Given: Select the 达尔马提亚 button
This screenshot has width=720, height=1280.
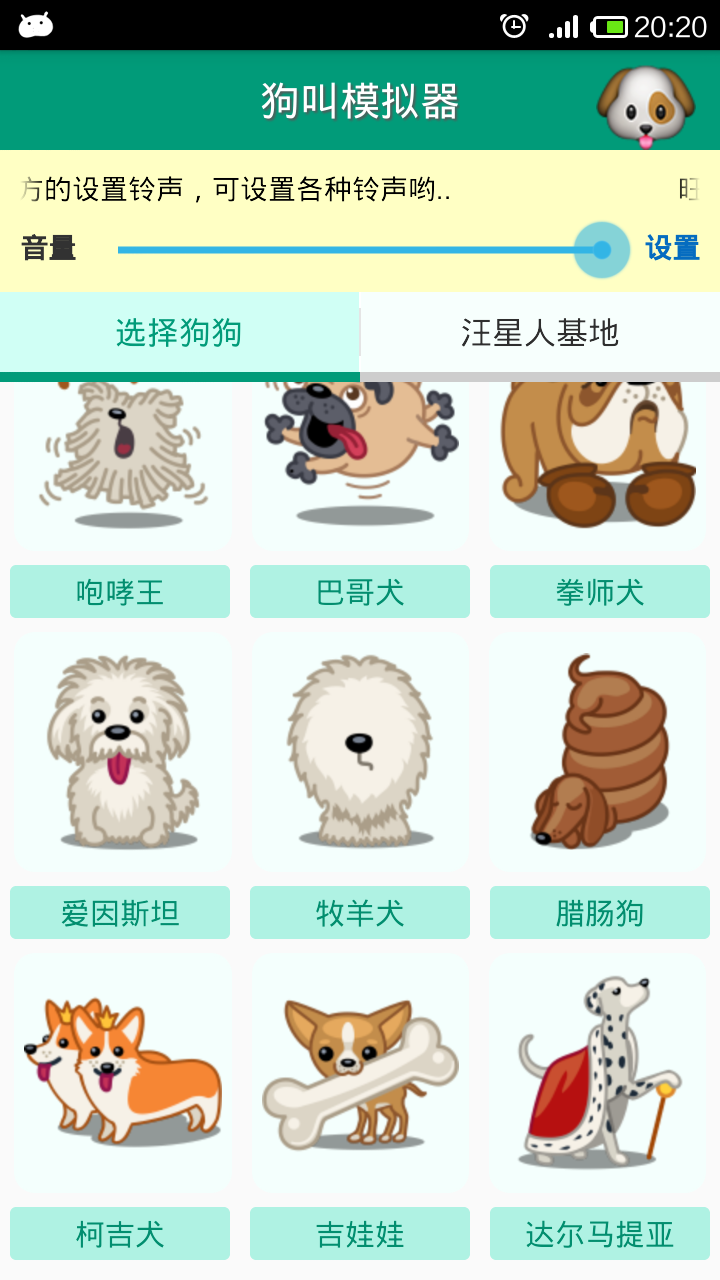Looking at the screenshot, I should pyautogui.click(x=600, y=1234).
